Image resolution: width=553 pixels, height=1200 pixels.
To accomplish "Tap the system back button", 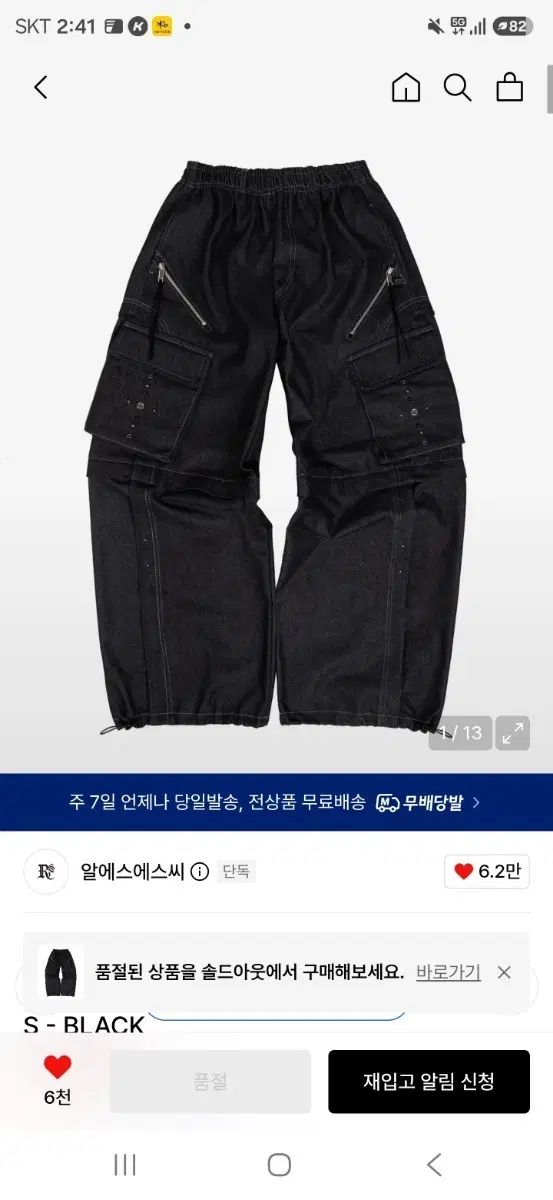I will tap(434, 1164).
